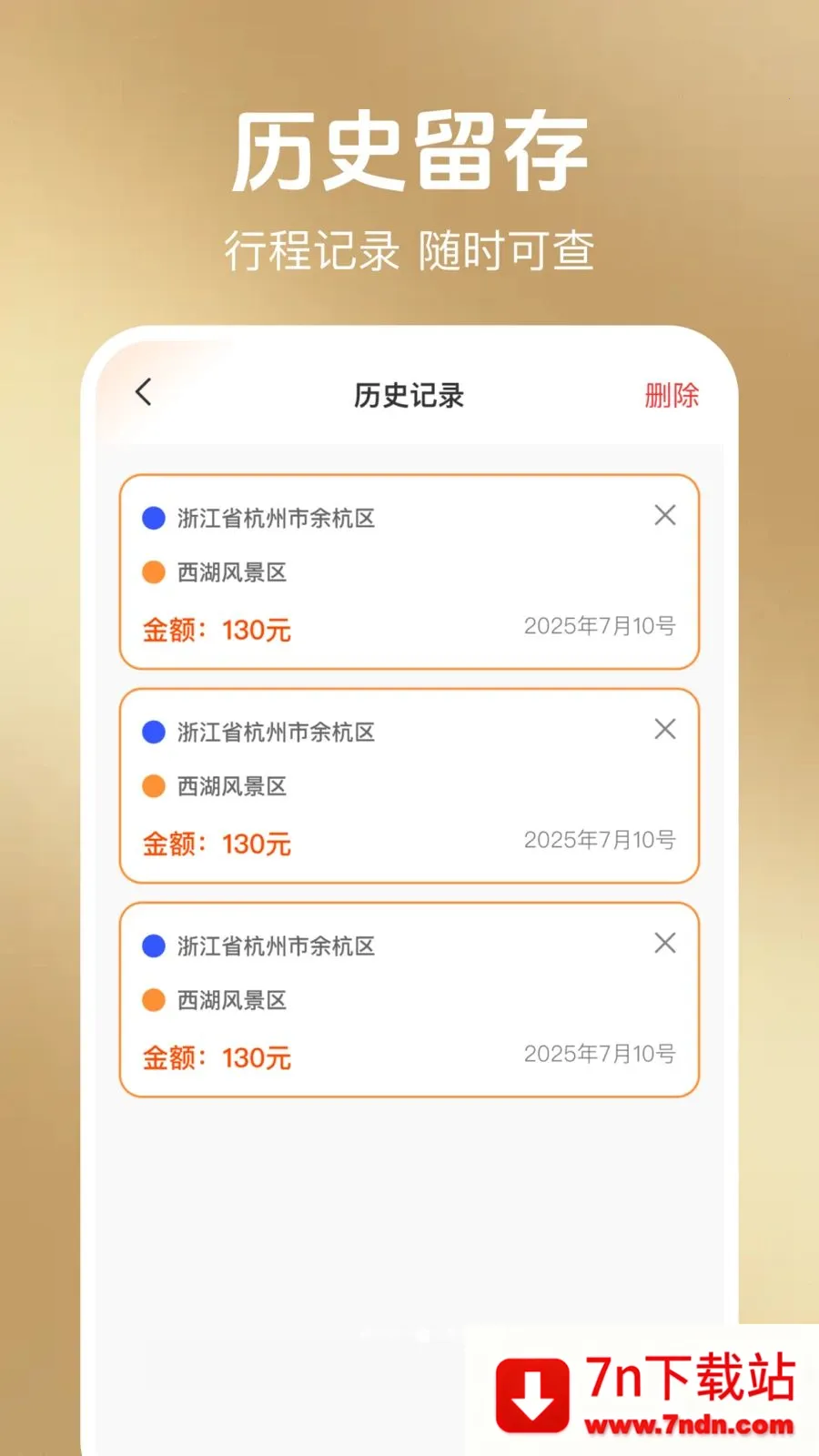Screen dimensions: 819x1456
Task: Dismiss the second trip record with its X icon
Action: tap(665, 729)
